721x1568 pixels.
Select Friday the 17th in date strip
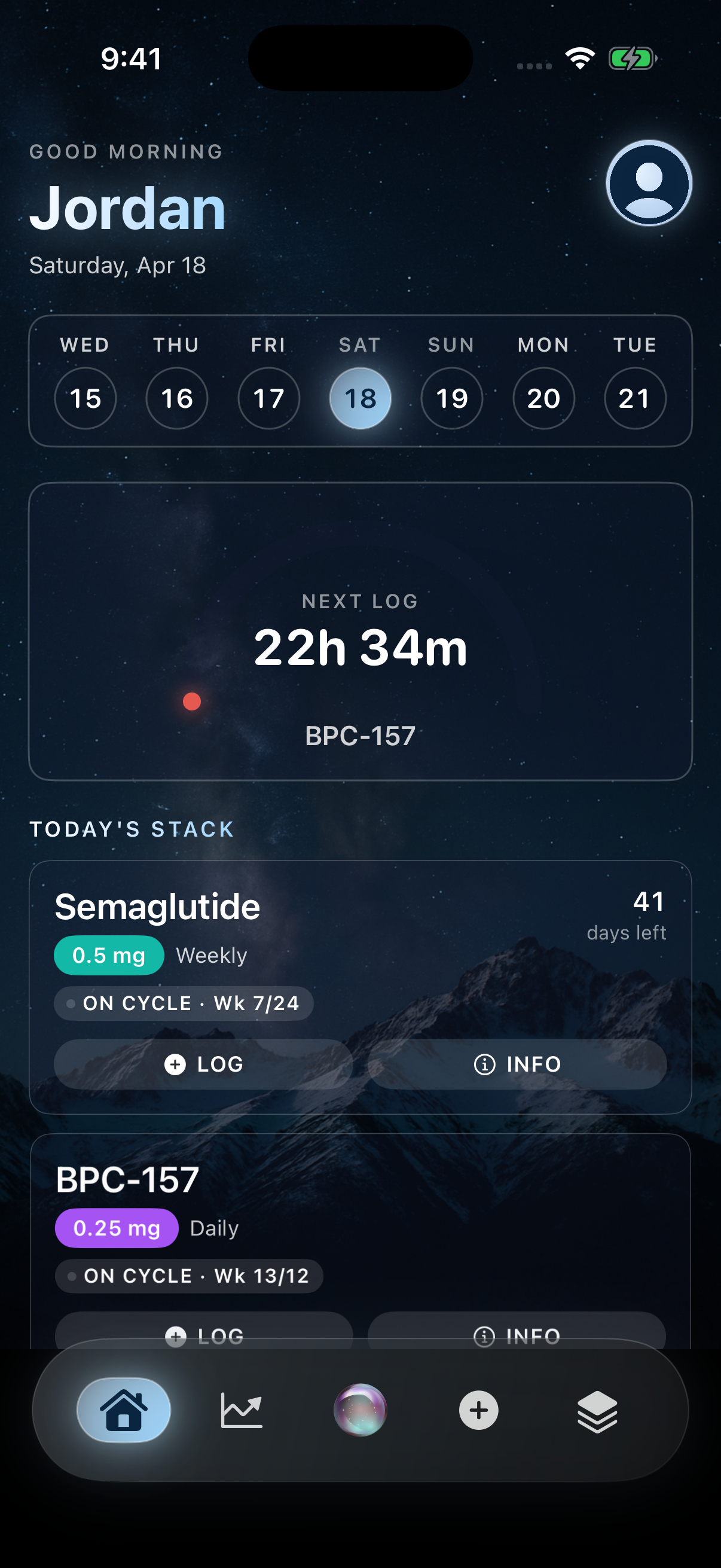(x=268, y=398)
